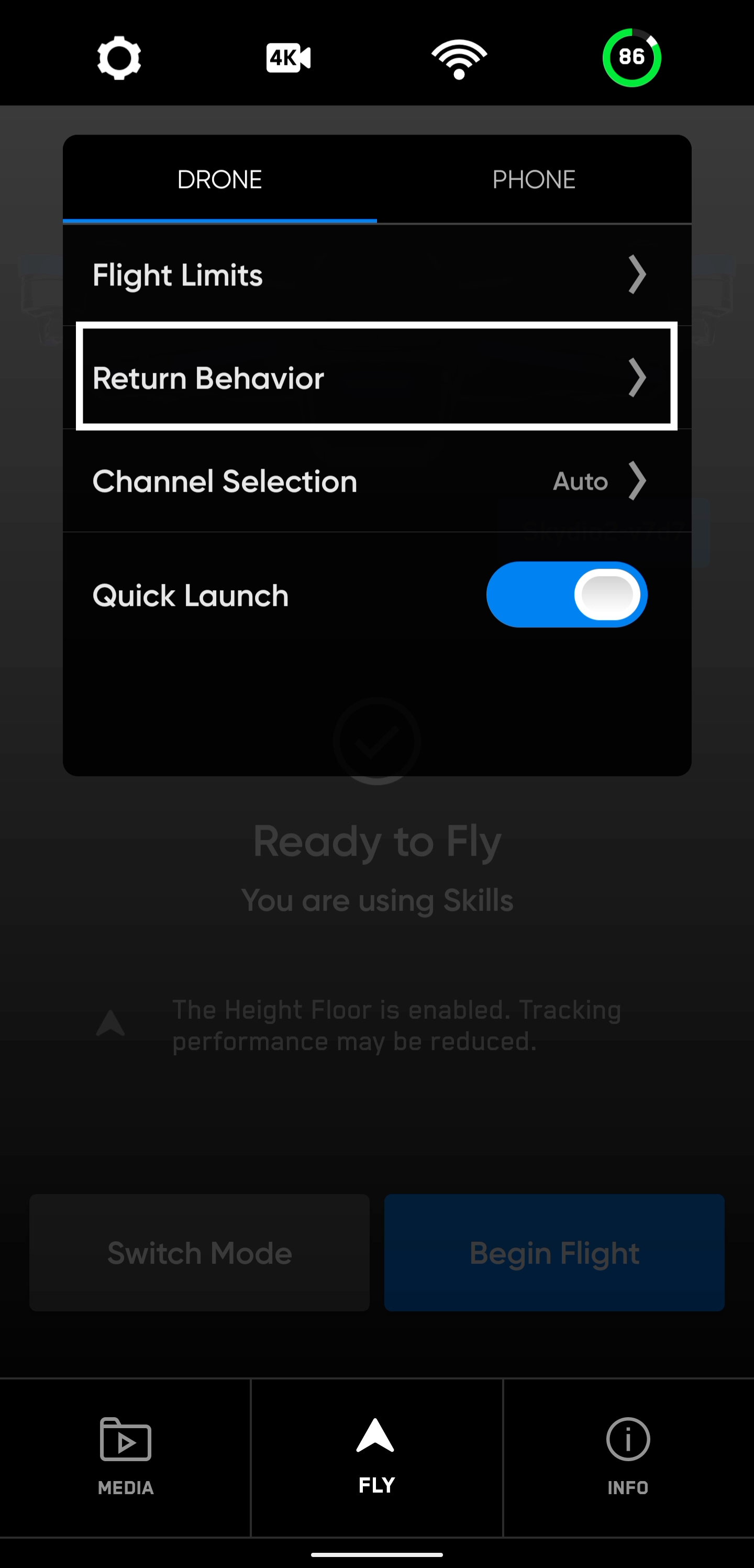Open Flight Limits settings
754x1568 pixels.
pos(376,275)
